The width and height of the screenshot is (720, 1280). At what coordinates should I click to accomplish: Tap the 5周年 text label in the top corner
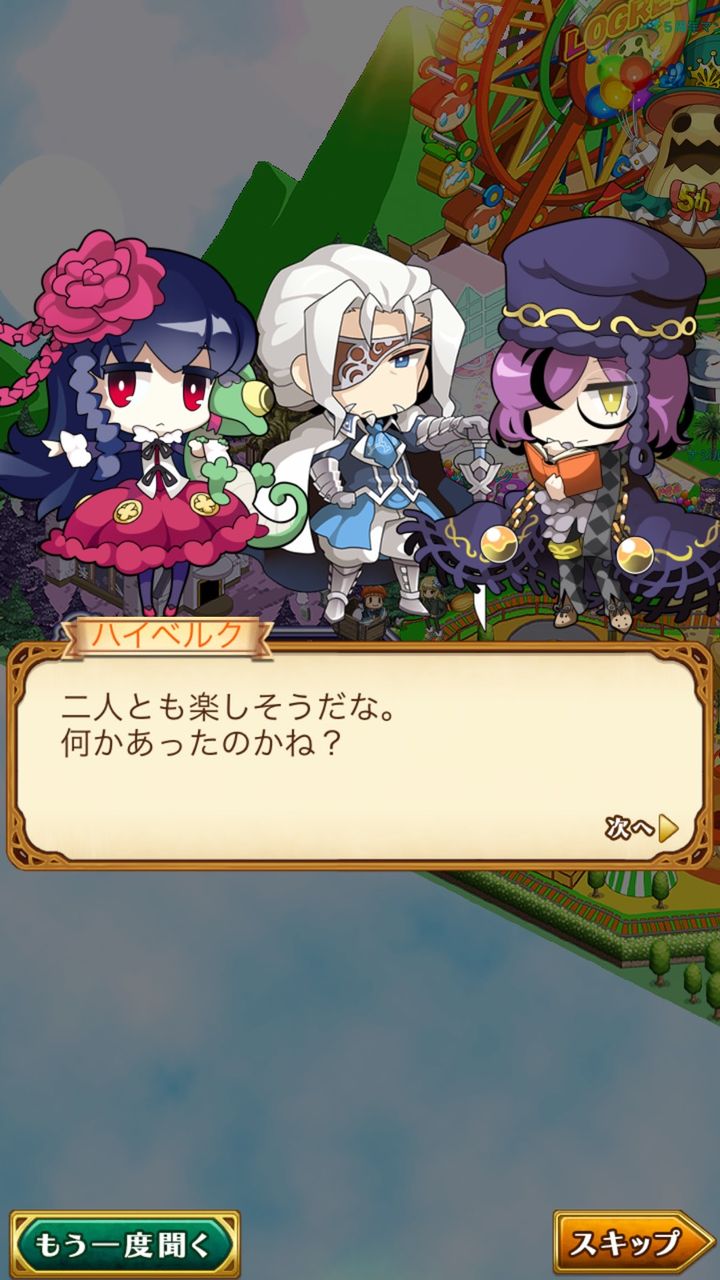(x=685, y=27)
